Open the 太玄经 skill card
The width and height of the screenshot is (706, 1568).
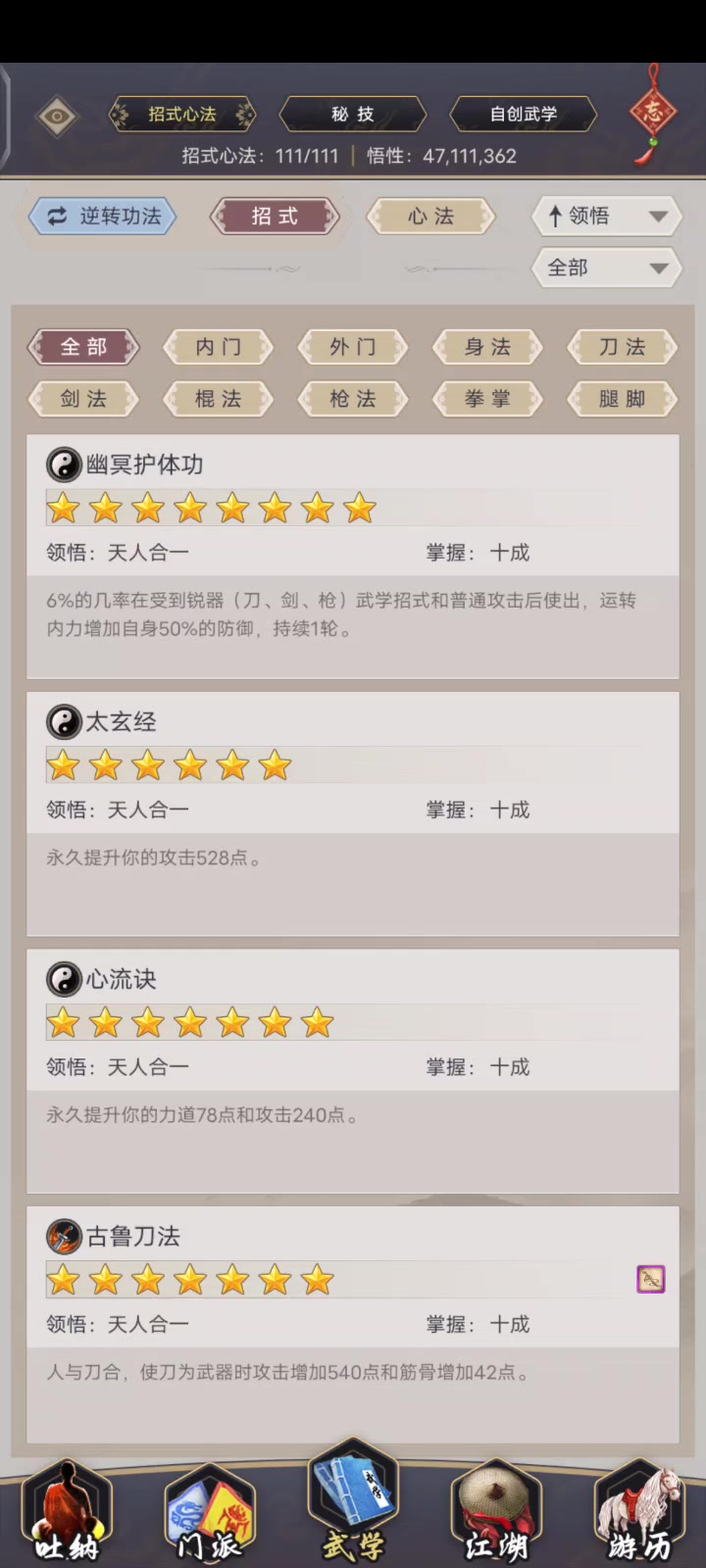tap(352, 813)
